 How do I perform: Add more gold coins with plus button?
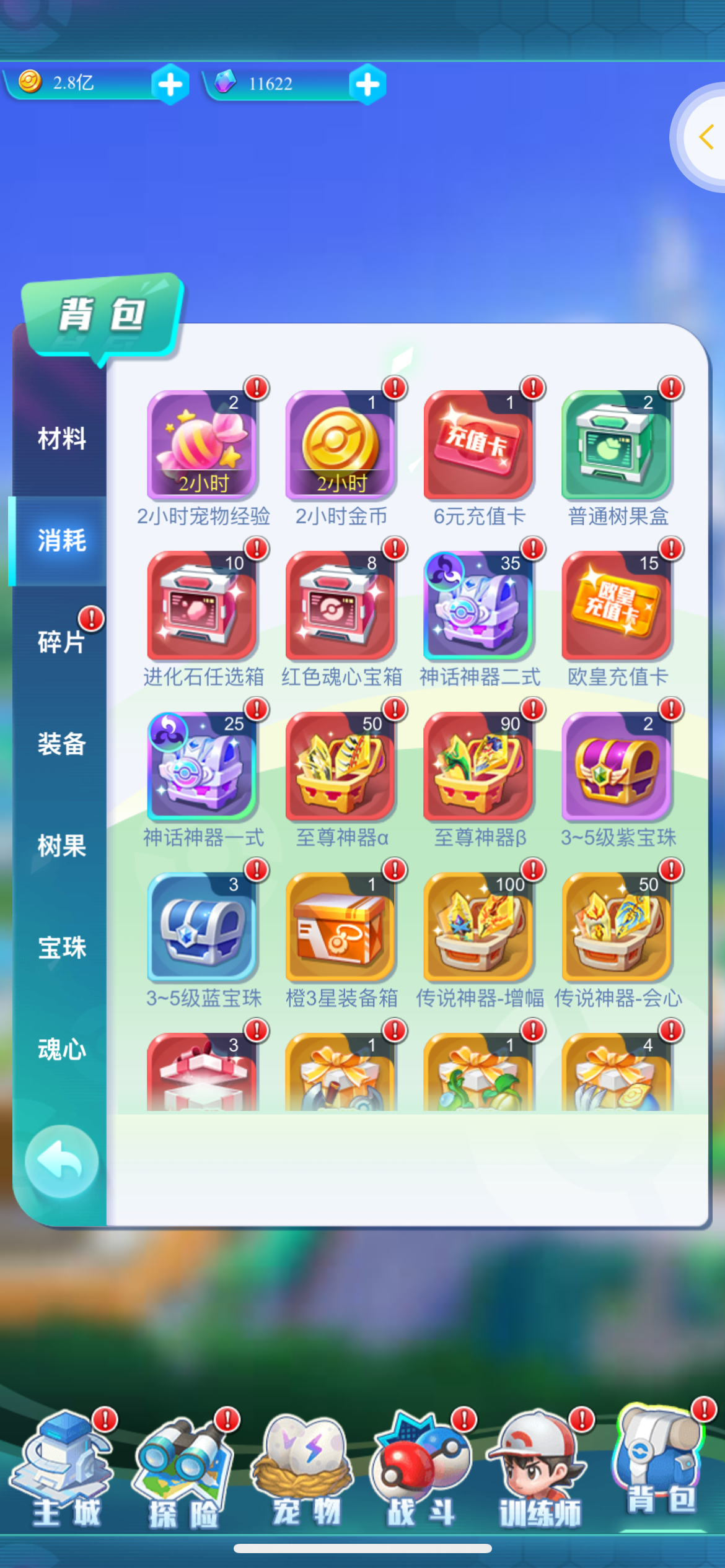[170, 84]
